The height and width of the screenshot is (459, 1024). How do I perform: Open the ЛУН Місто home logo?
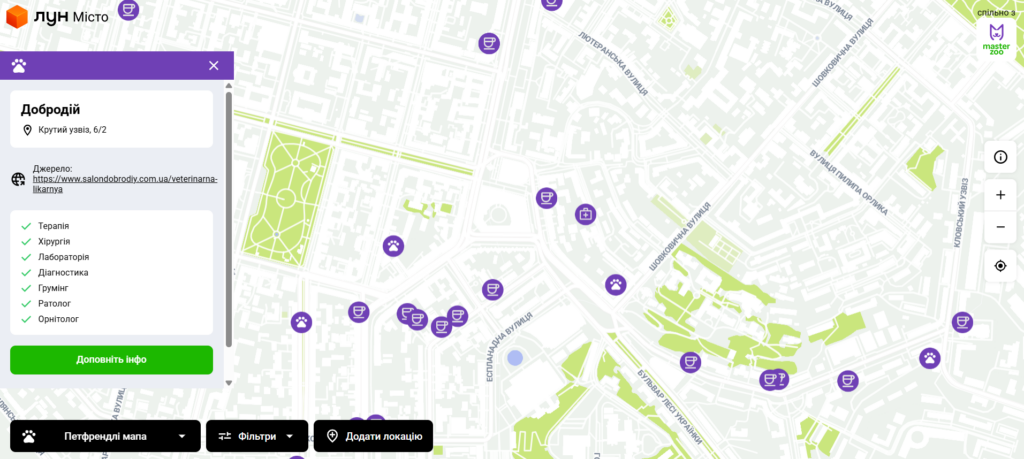click(56, 17)
